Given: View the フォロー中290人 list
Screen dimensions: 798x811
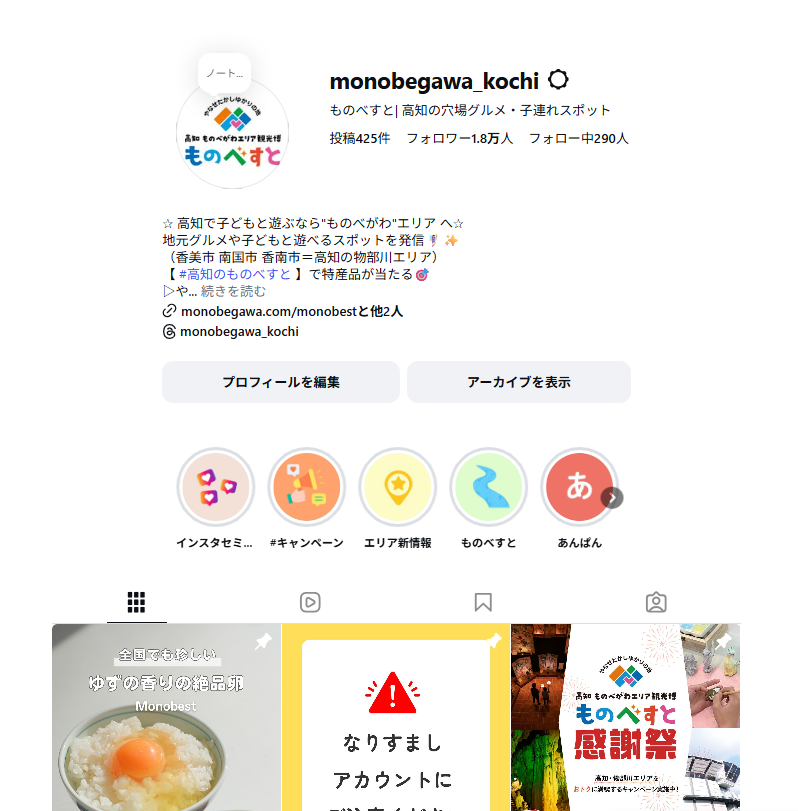Looking at the screenshot, I should tap(578, 138).
